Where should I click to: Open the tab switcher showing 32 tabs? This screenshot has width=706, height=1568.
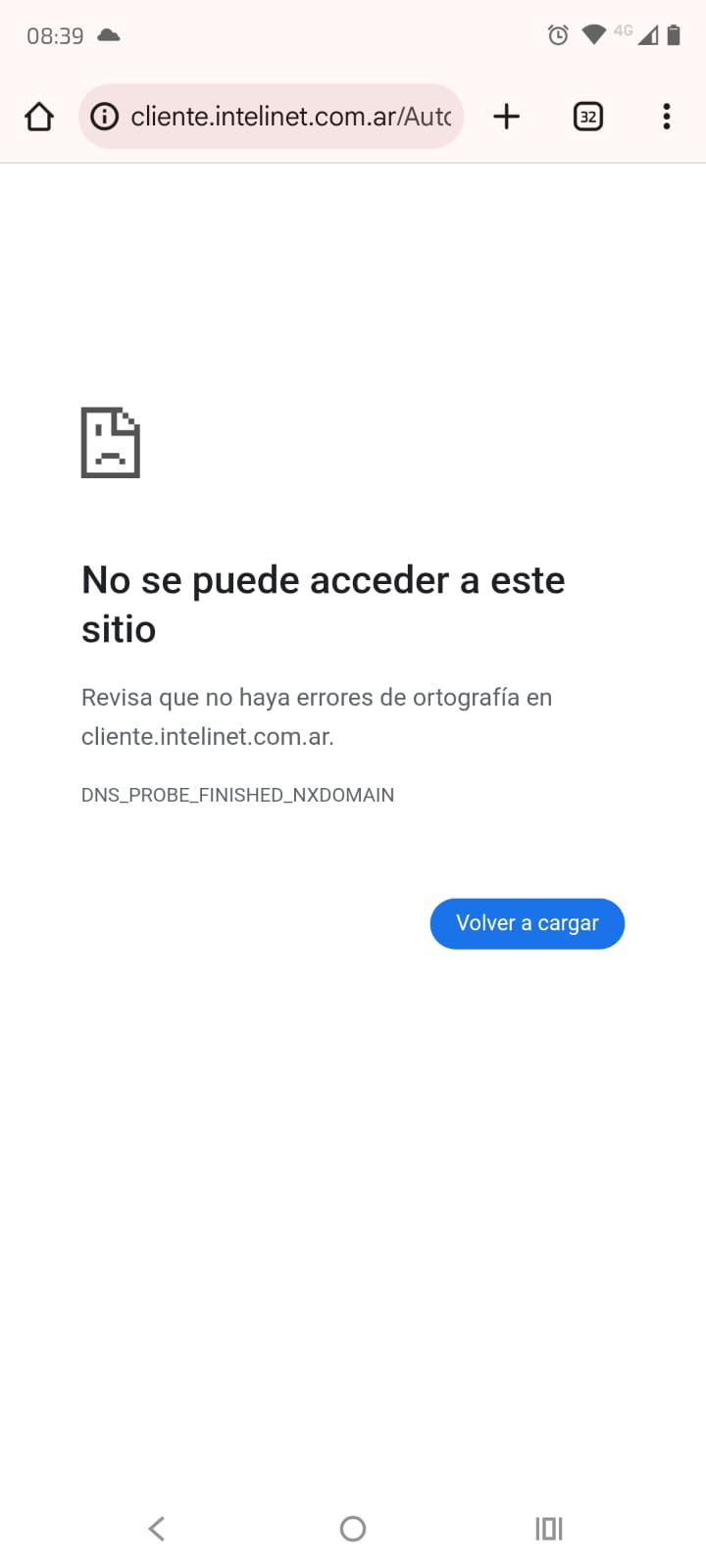click(x=587, y=117)
